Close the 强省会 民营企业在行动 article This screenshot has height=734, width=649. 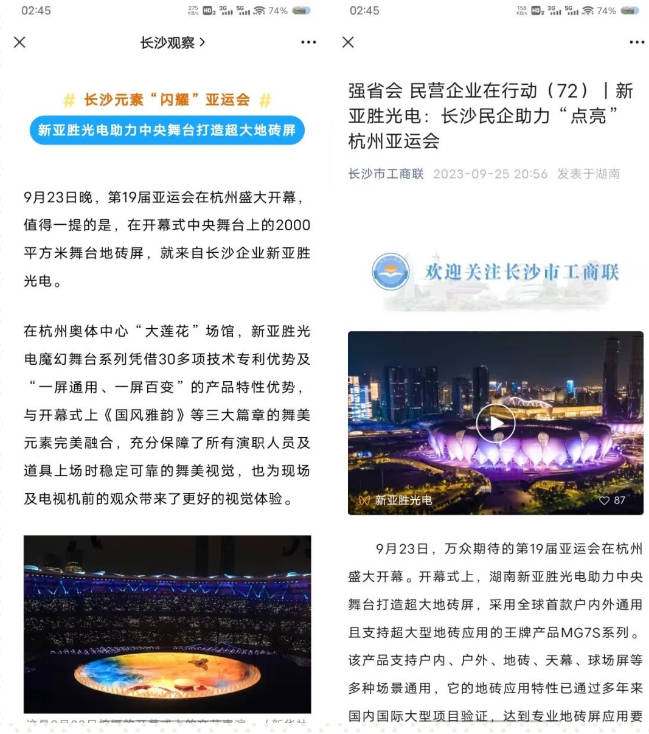348,42
